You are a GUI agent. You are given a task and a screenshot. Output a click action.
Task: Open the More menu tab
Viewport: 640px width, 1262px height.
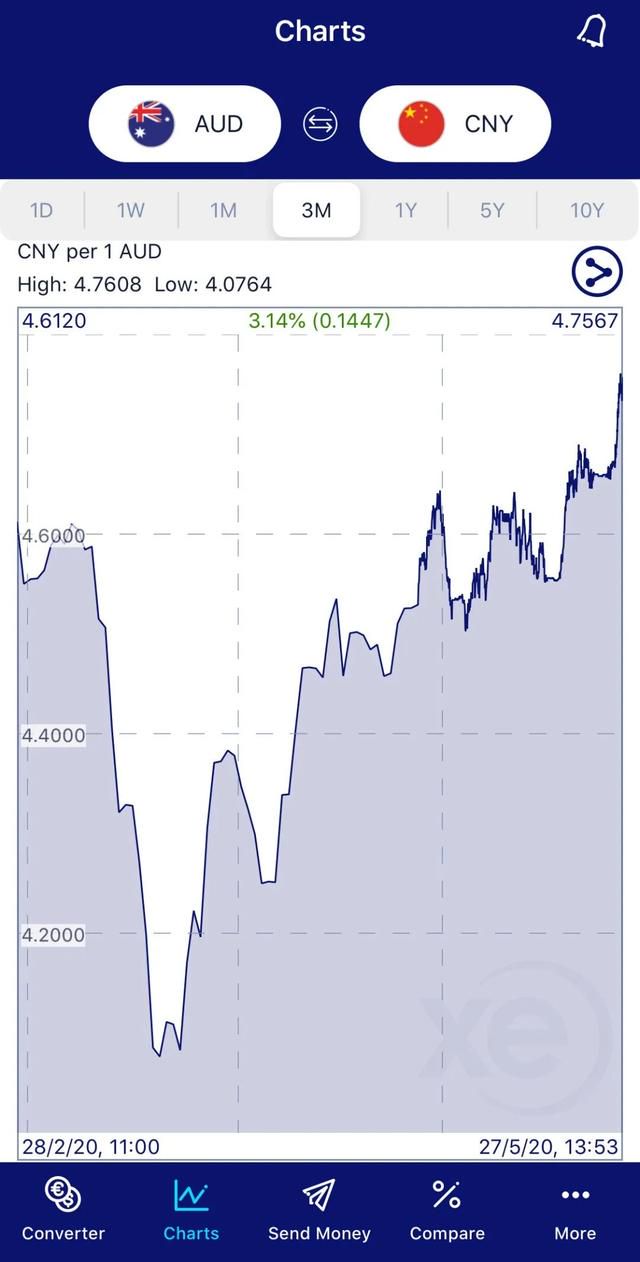point(575,1210)
